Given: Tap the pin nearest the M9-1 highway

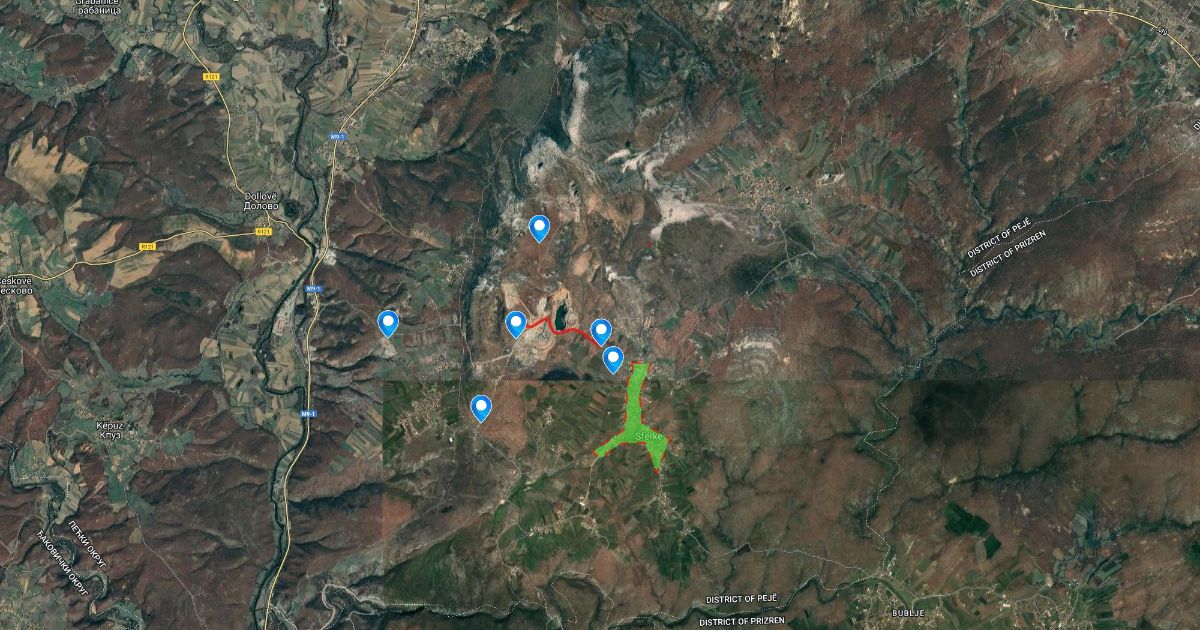Looking at the screenshot, I should click(x=388, y=322).
